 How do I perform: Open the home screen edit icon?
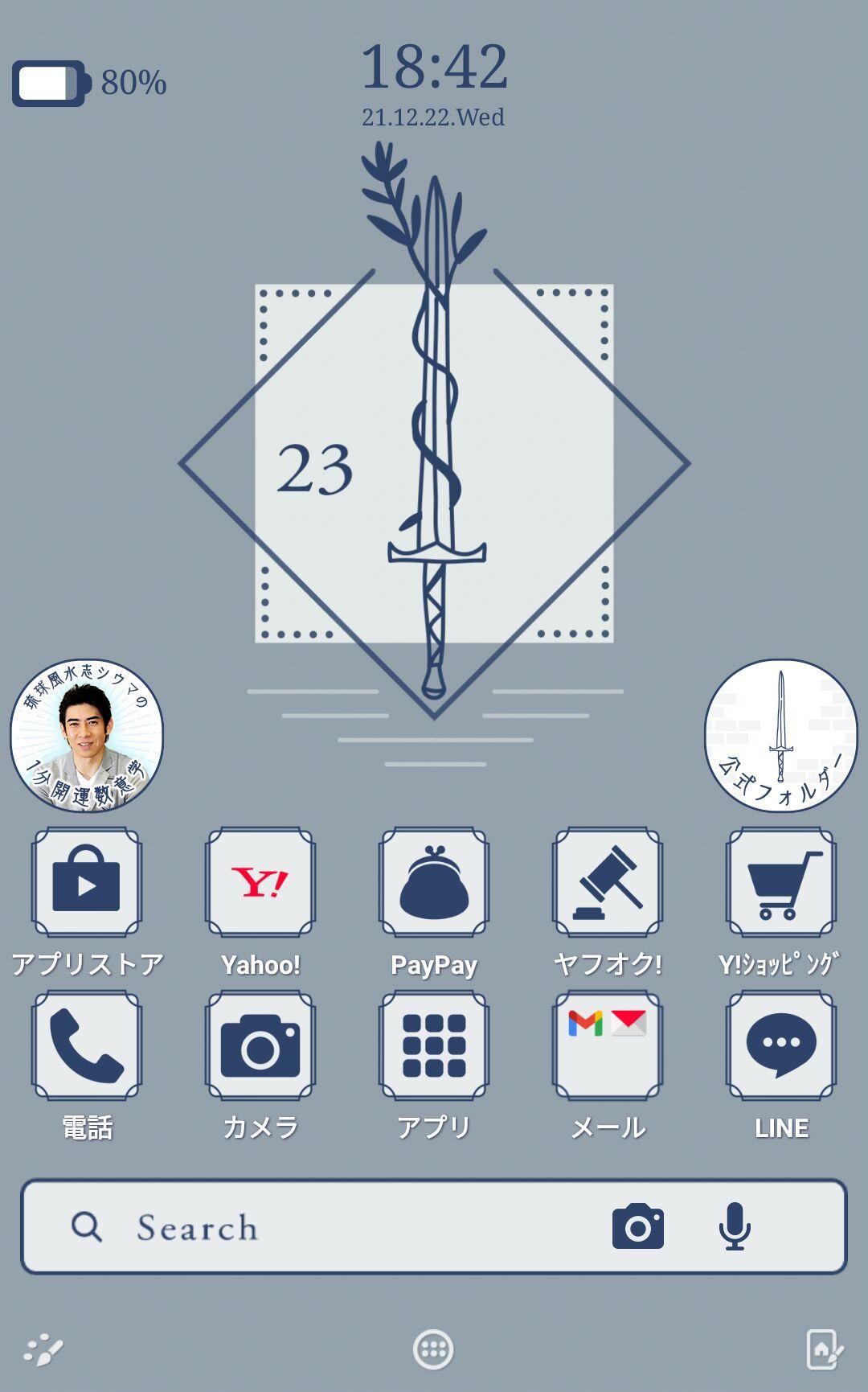[825, 1349]
